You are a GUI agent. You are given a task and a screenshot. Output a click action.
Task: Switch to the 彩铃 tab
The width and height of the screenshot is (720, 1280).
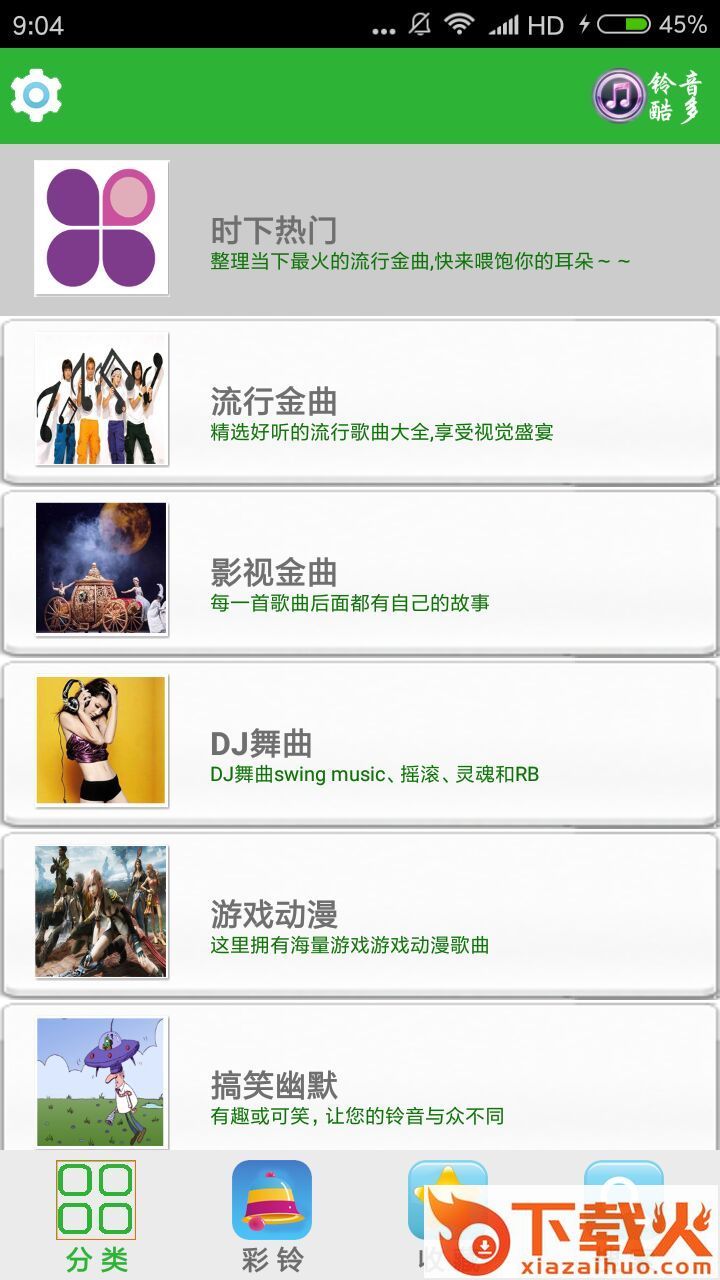coord(272,1215)
